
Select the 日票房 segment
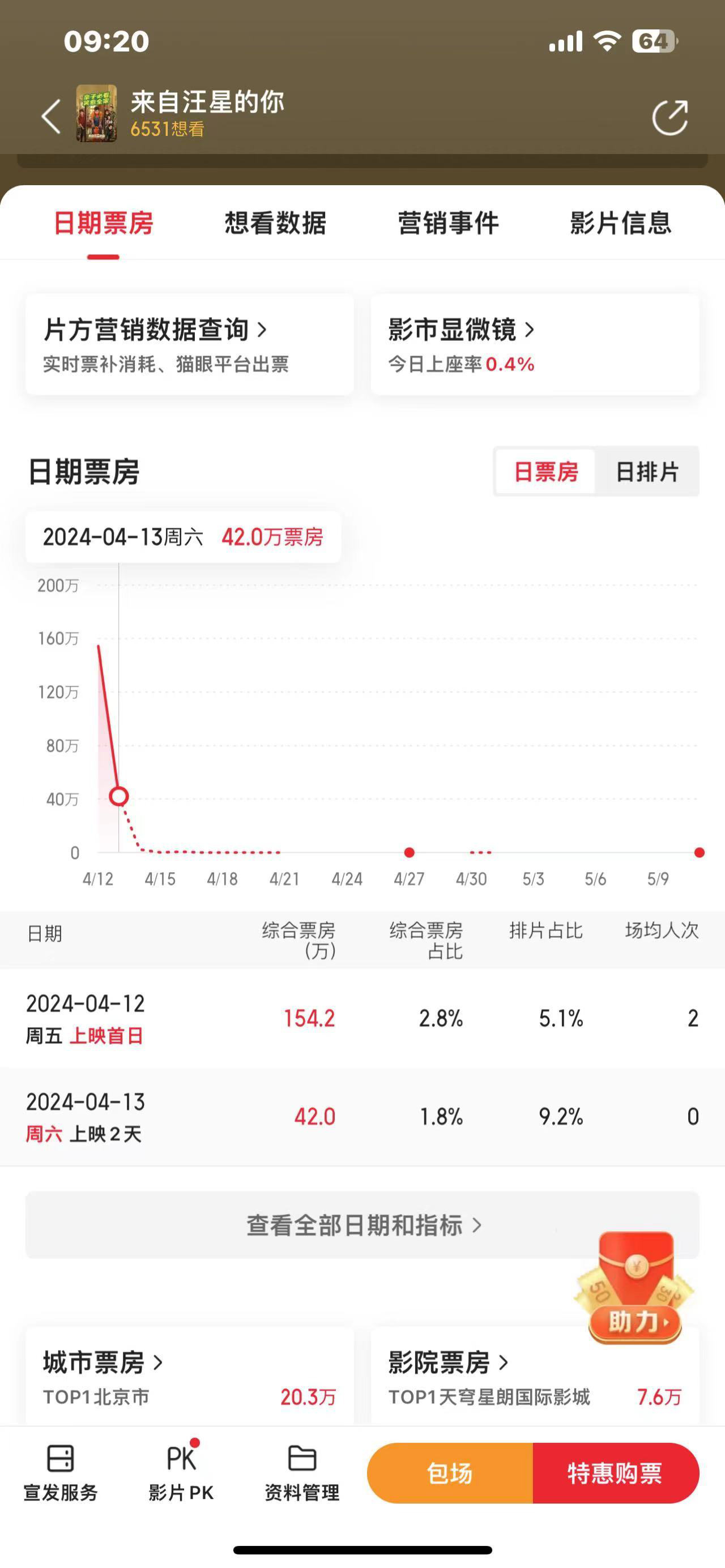pyautogui.click(x=545, y=472)
